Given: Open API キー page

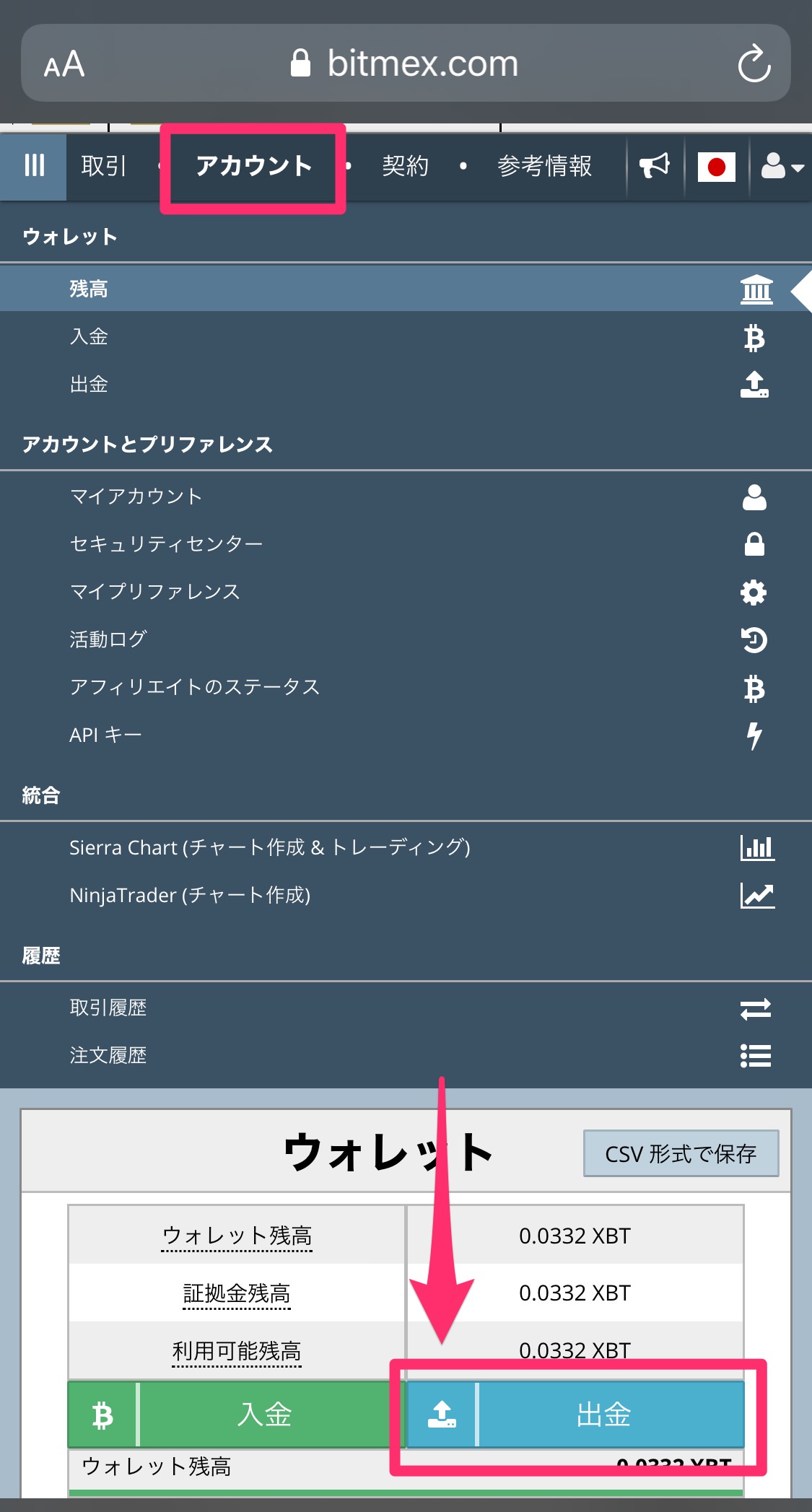Looking at the screenshot, I should [105, 735].
